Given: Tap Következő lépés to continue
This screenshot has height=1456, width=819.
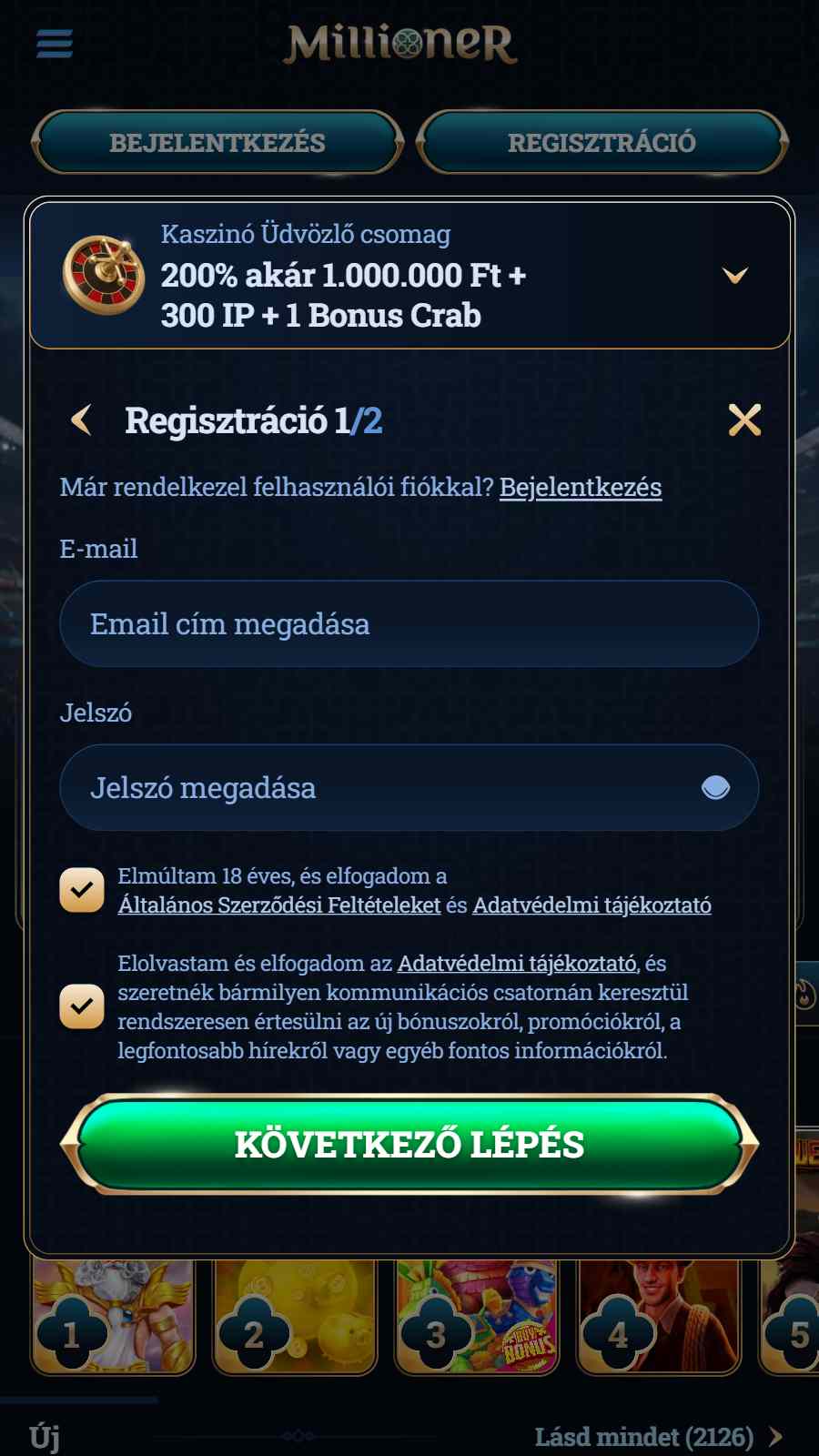Looking at the screenshot, I should pos(409,1145).
